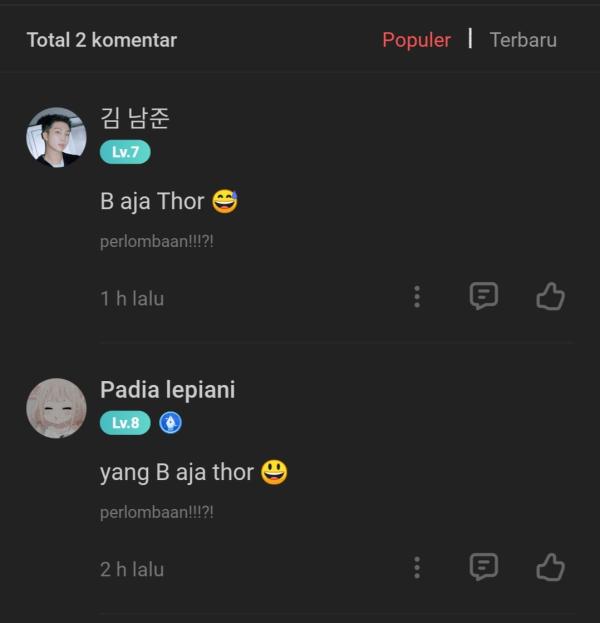Like the comment by 김 남준
Screen dimensions: 600x623
[x=550, y=296]
